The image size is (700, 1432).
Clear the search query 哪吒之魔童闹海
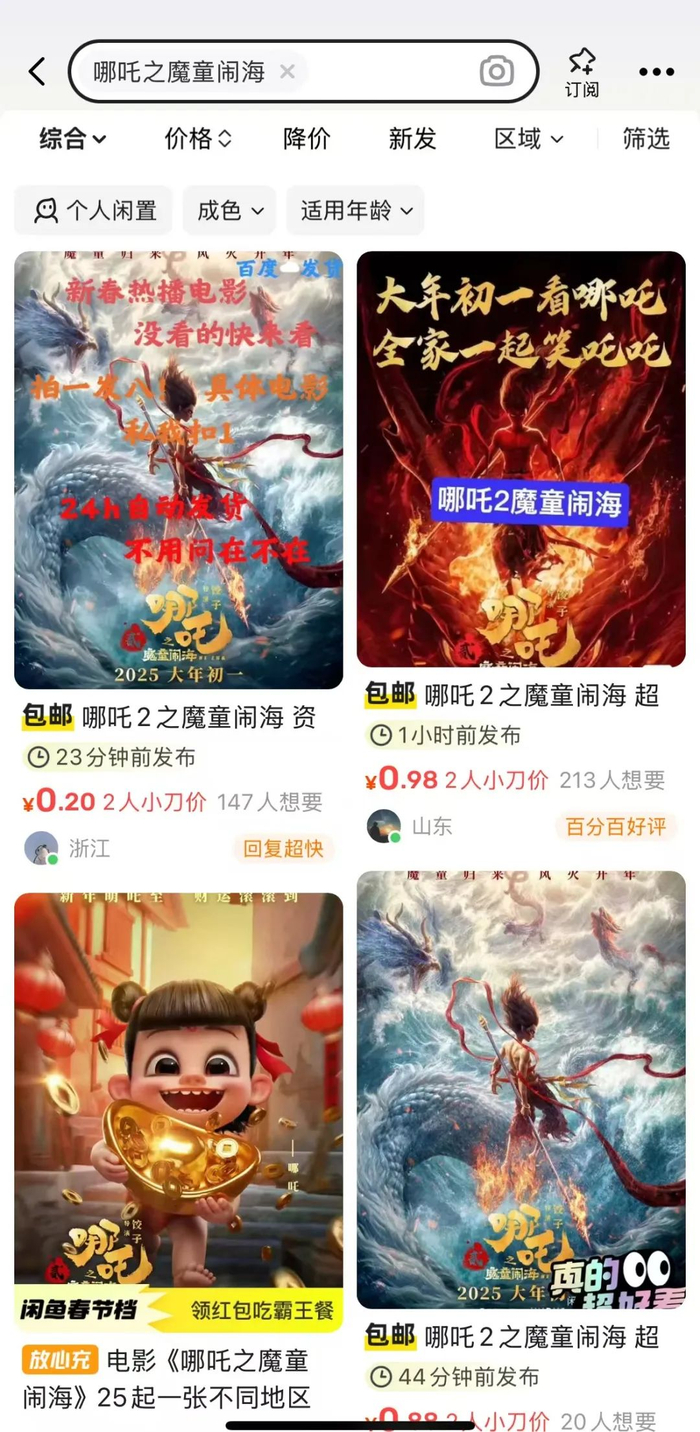(287, 72)
